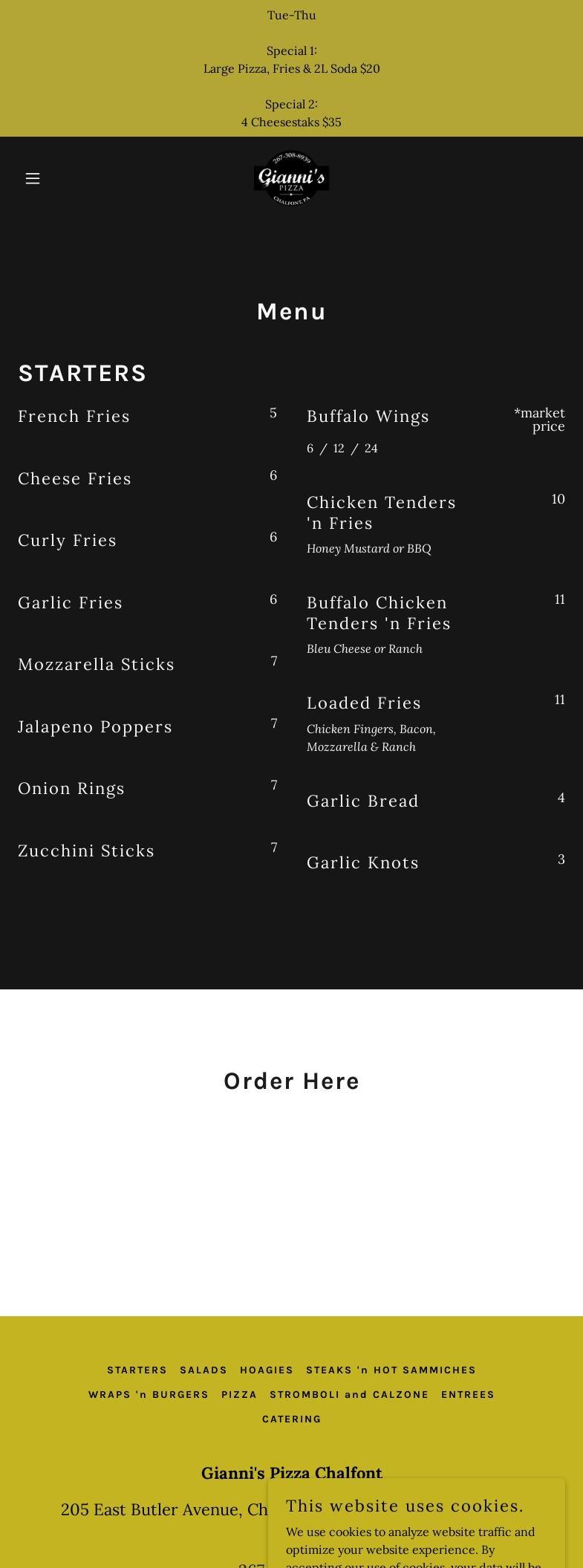Open STEAKS 'n HOT SAMMICHES link
Image resolution: width=583 pixels, height=1568 pixels.
(391, 1370)
